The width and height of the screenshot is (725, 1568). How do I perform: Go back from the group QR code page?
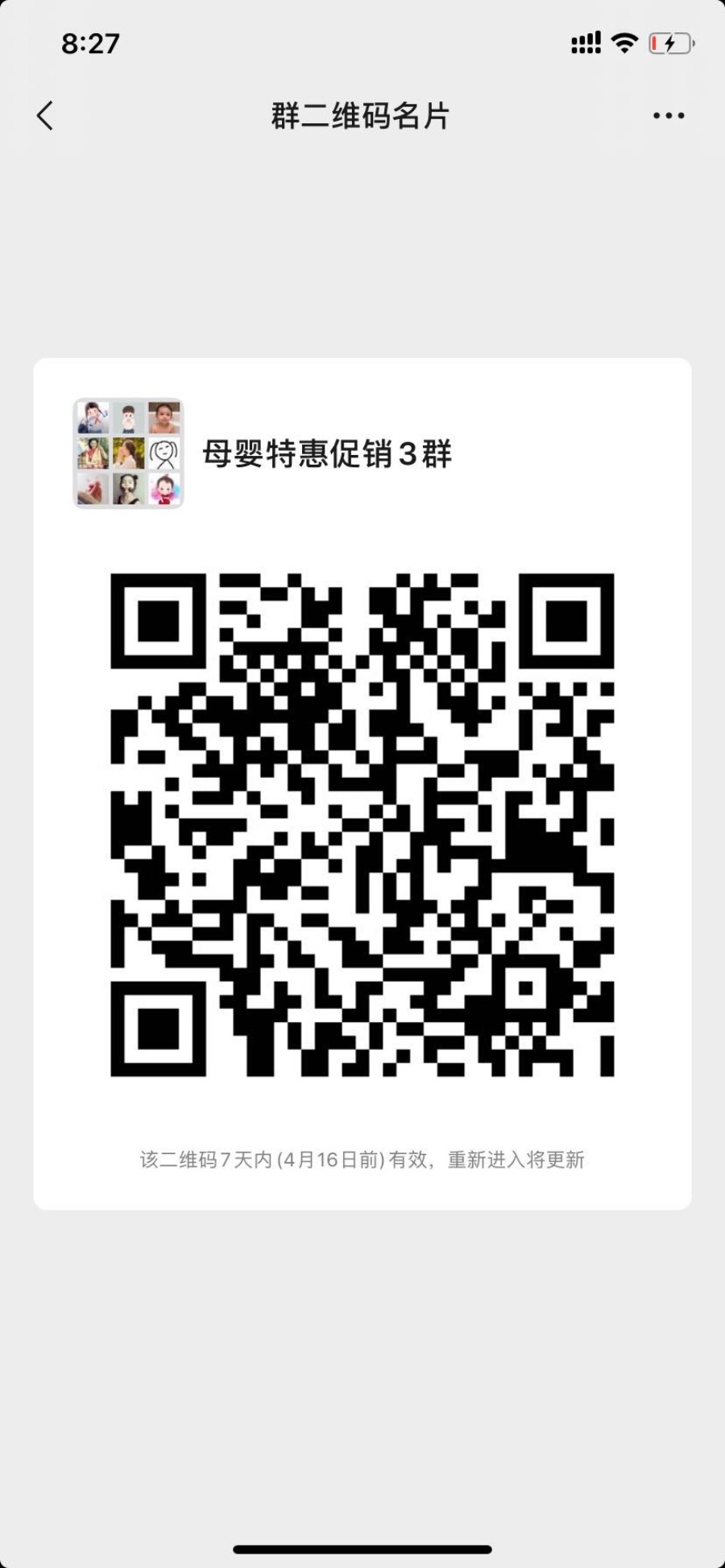pos(46,116)
